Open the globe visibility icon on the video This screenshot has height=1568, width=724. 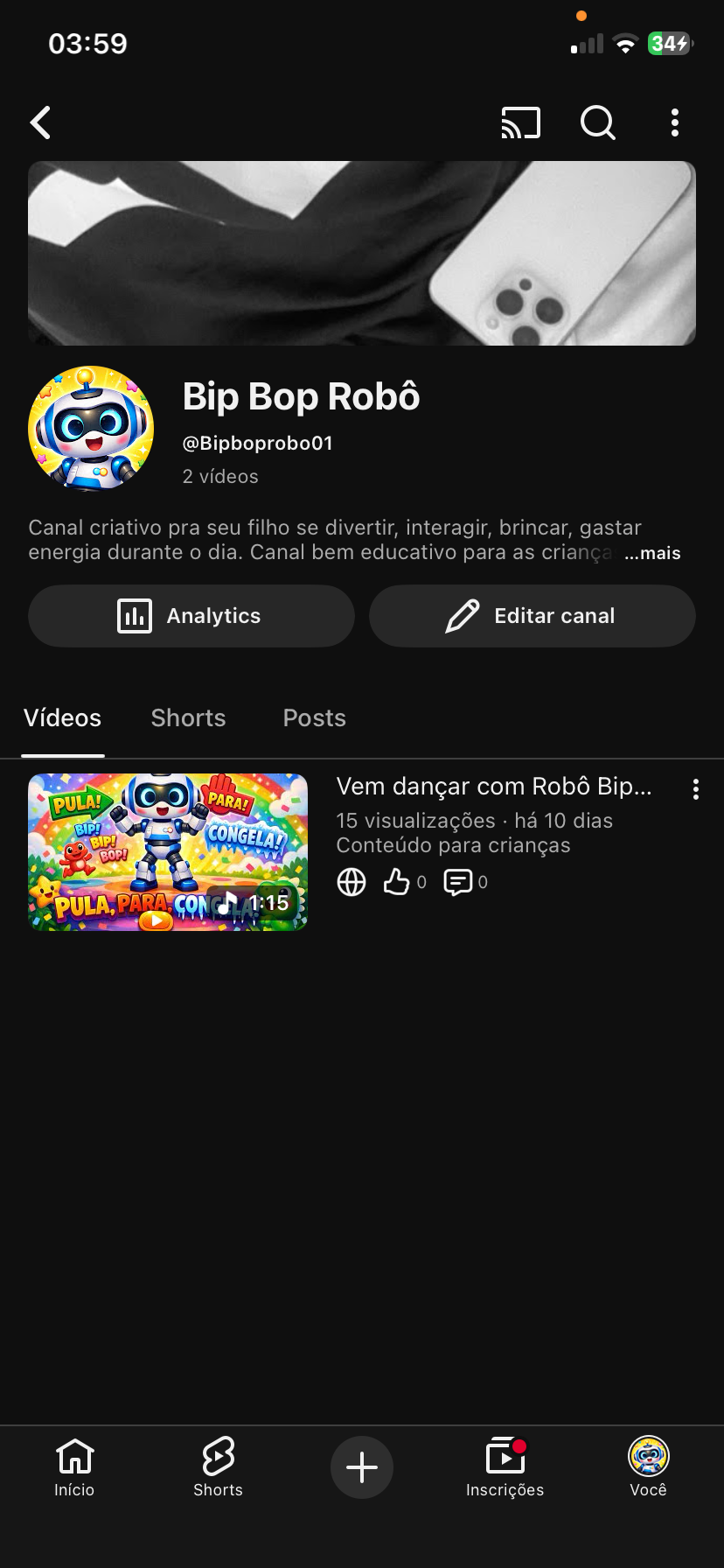click(352, 882)
